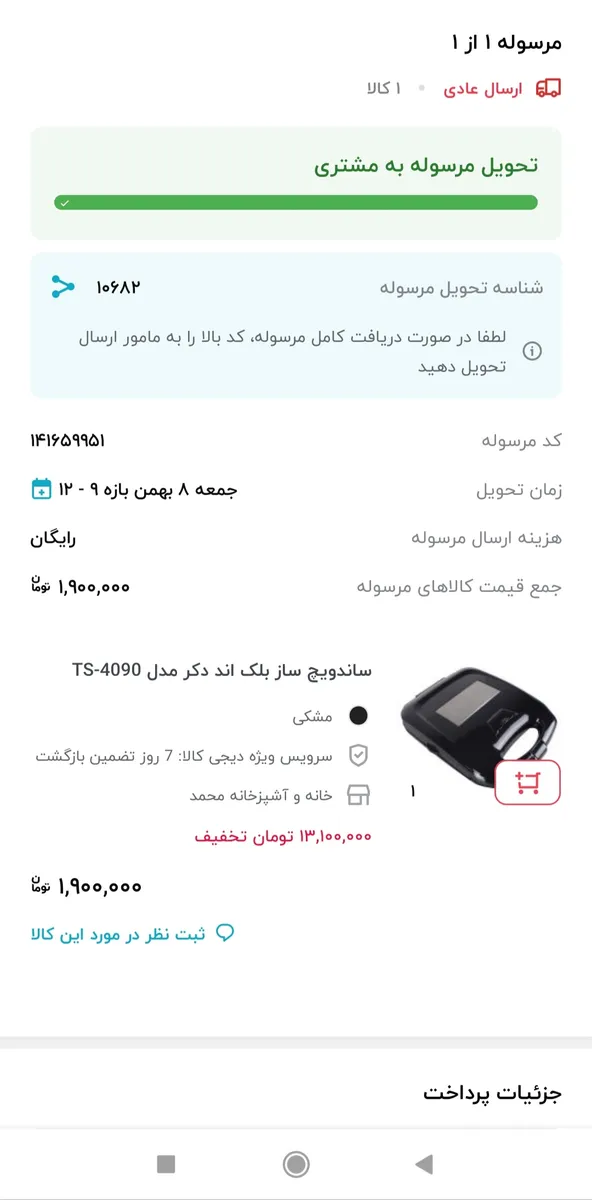This screenshot has height=1200, width=592.
Task: Share the delivery code 10682
Action: [x=63, y=287]
